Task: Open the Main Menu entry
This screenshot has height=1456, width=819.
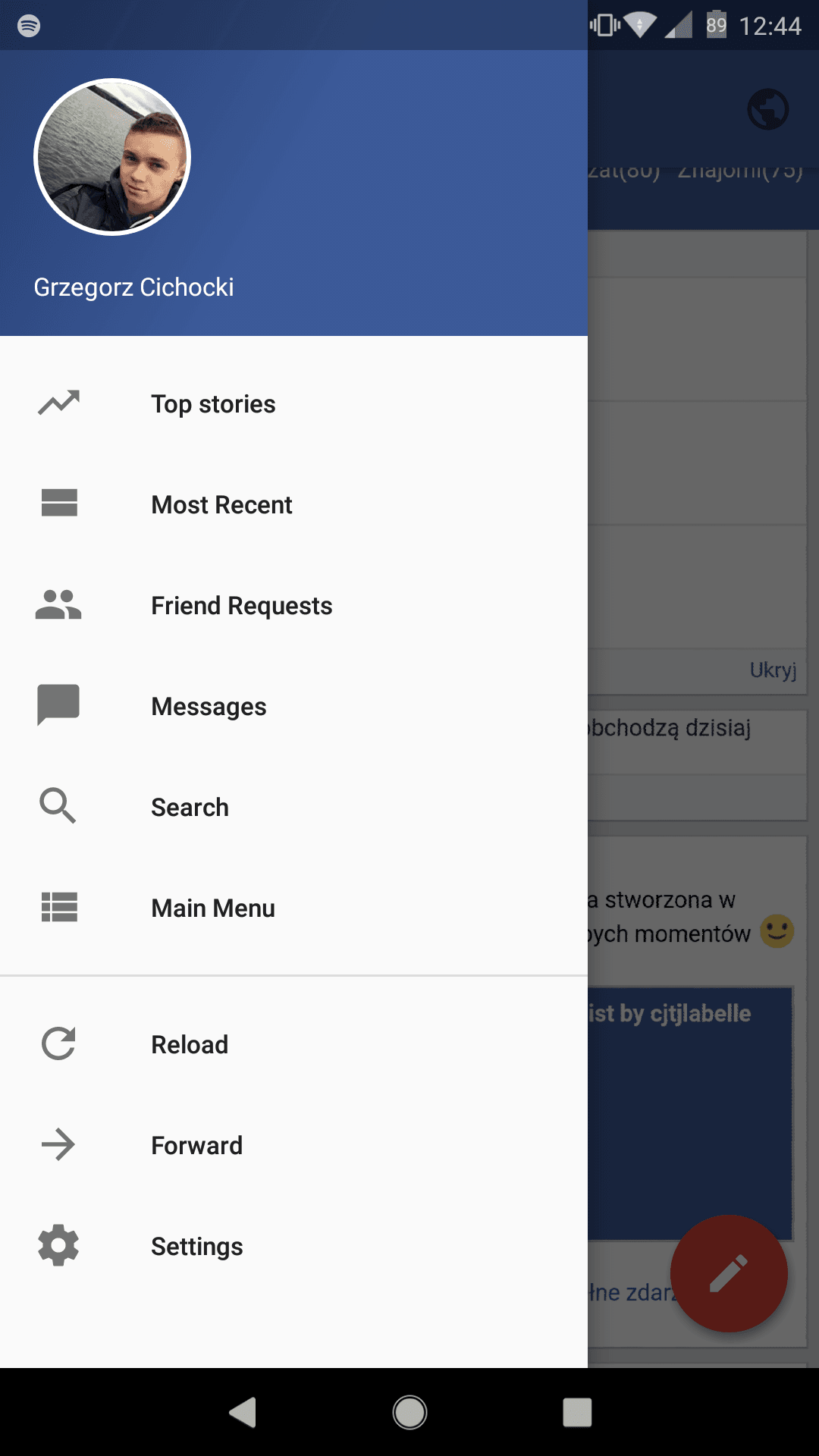Action: point(213,908)
